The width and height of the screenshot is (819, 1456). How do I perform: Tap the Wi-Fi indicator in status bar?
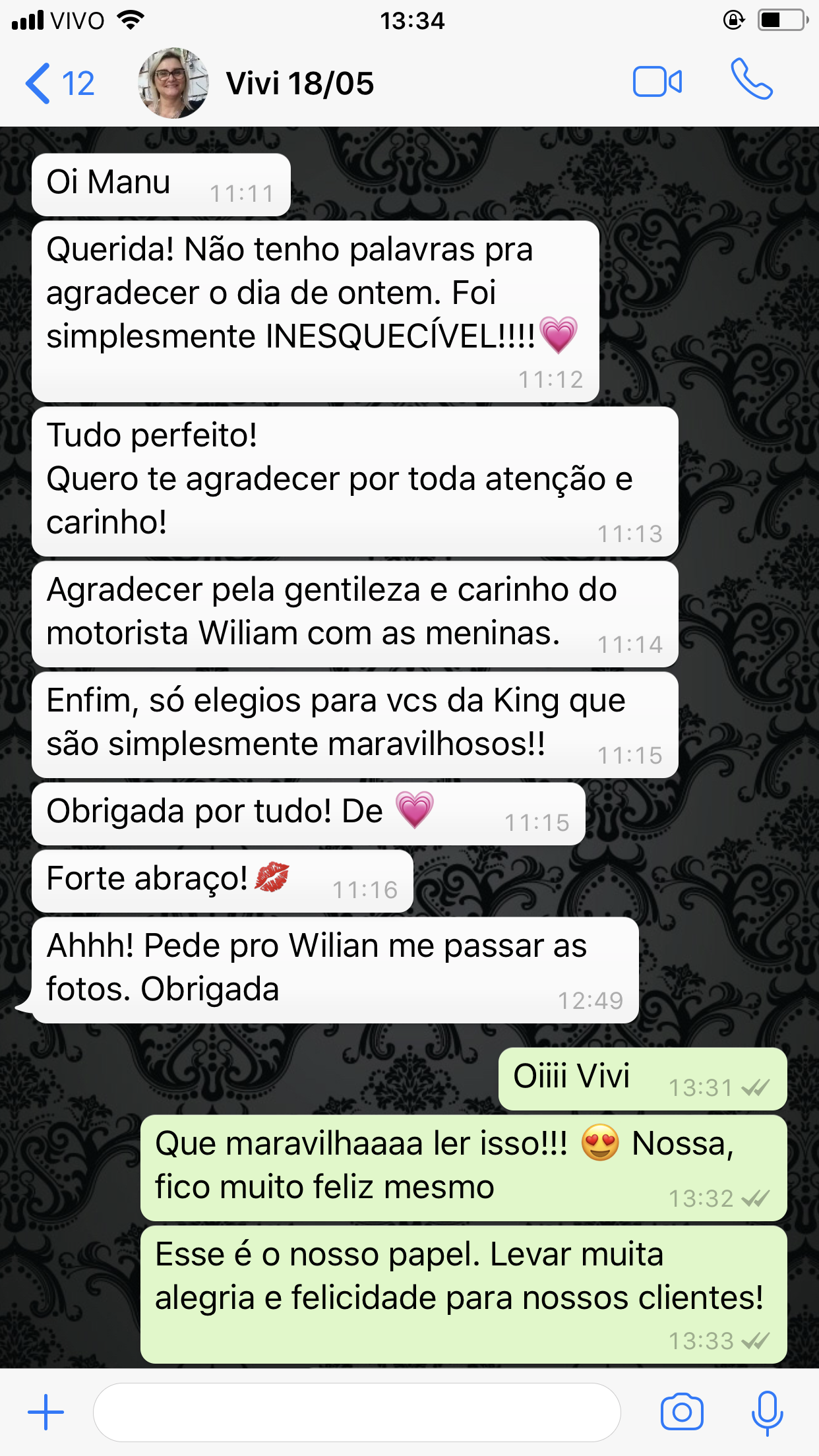(x=129, y=20)
